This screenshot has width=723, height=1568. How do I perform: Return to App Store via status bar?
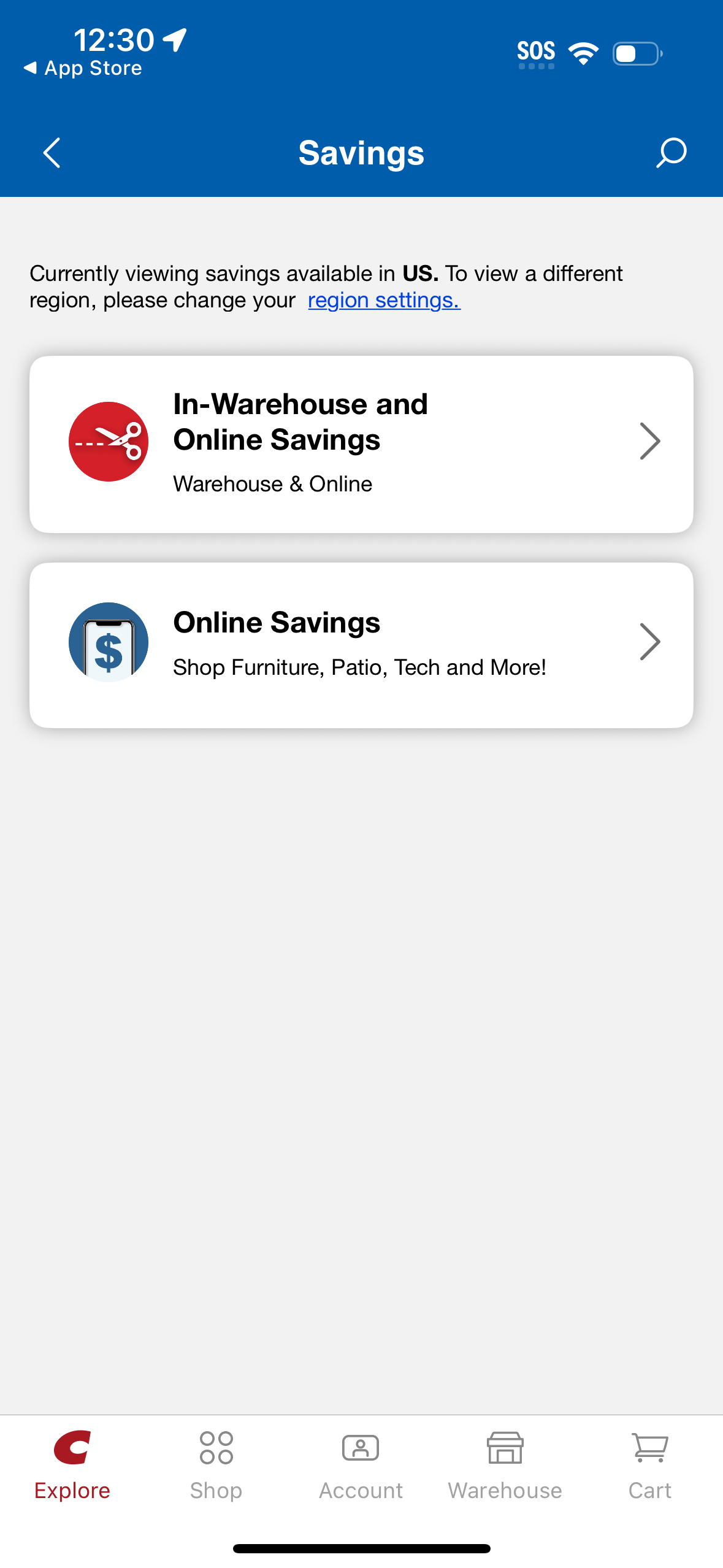pos(83,67)
